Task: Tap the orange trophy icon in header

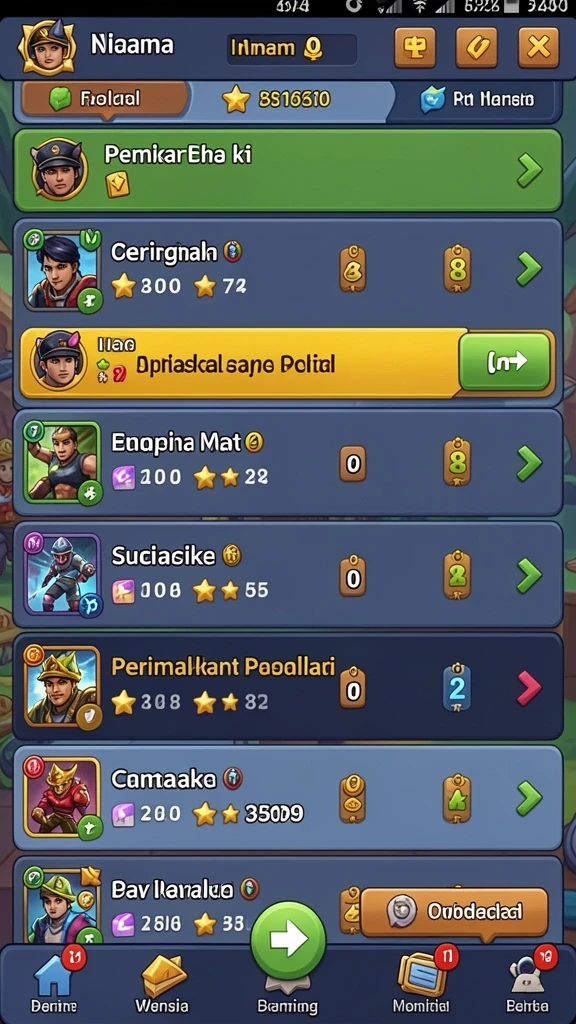Action: 415,48
